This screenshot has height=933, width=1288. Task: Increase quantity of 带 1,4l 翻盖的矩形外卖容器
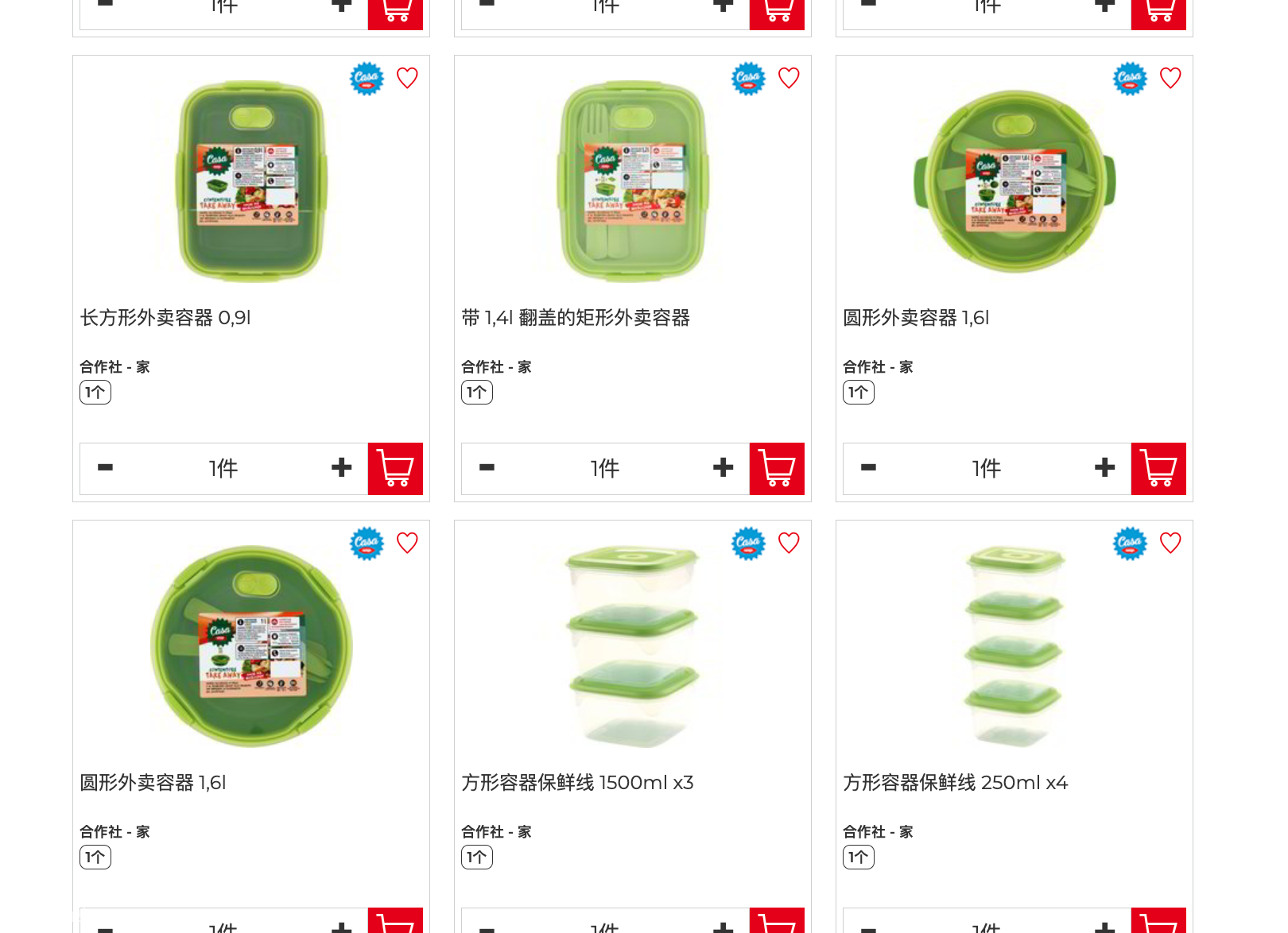click(x=724, y=468)
